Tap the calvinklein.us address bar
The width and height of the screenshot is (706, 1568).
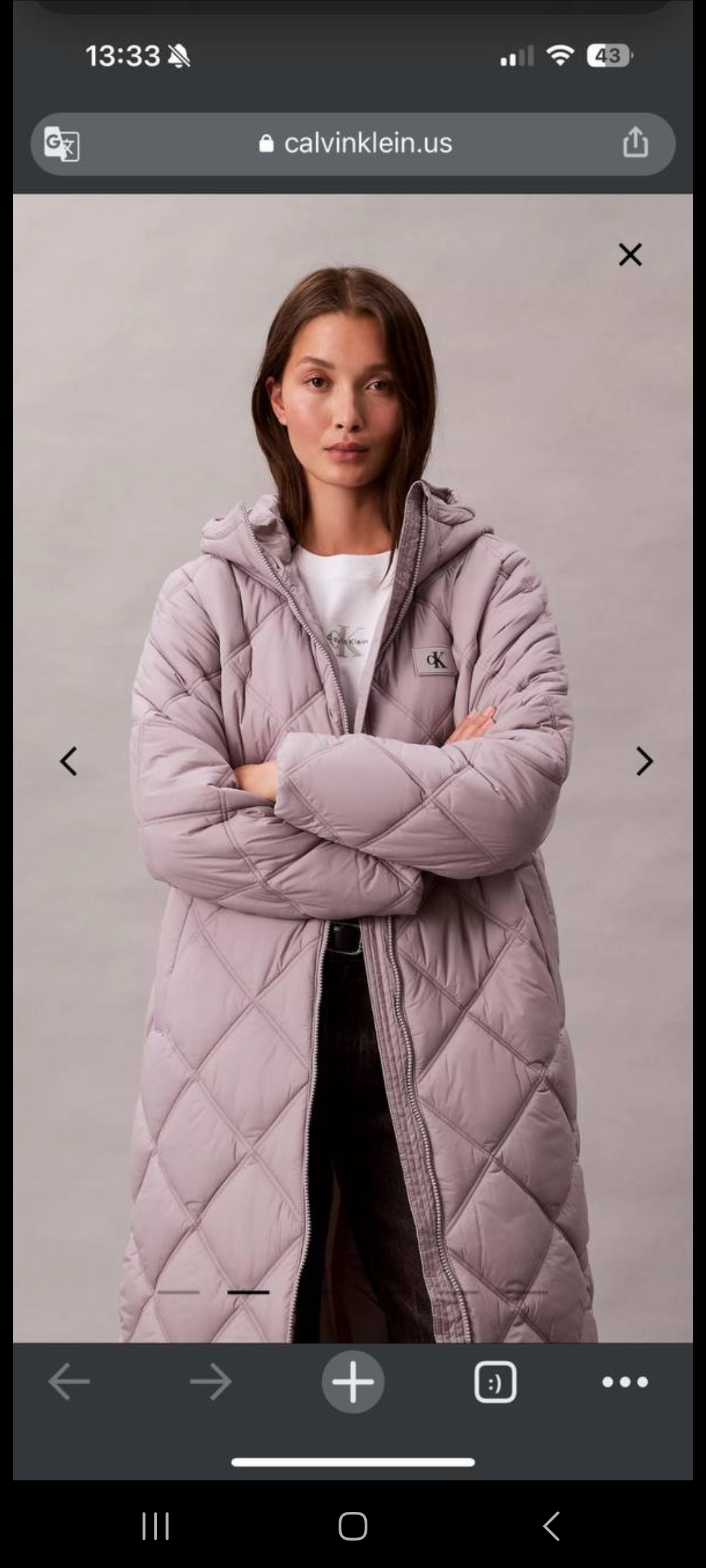pyautogui.click(x=355, y=143)
